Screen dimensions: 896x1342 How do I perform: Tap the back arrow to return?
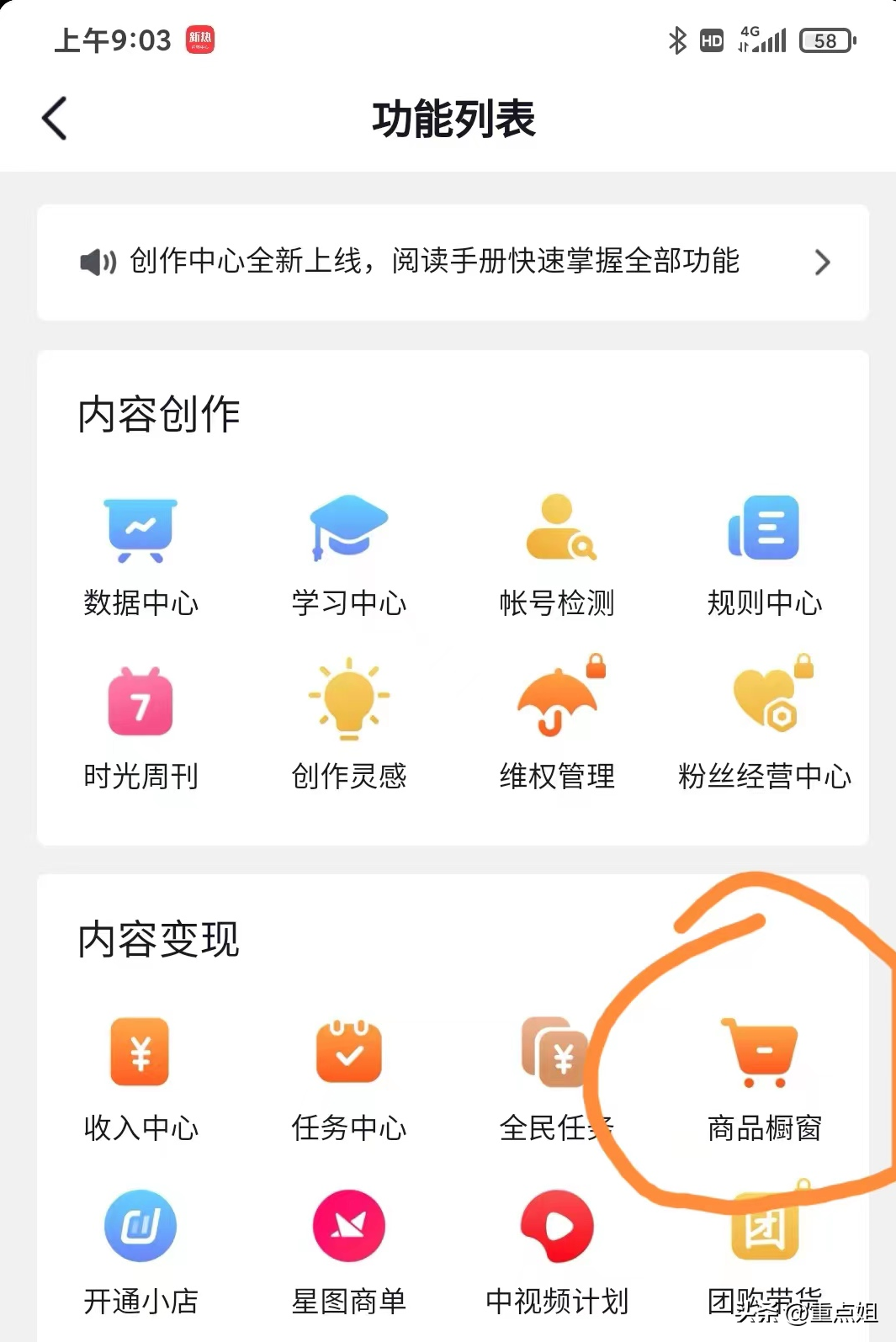pos(53,118)
